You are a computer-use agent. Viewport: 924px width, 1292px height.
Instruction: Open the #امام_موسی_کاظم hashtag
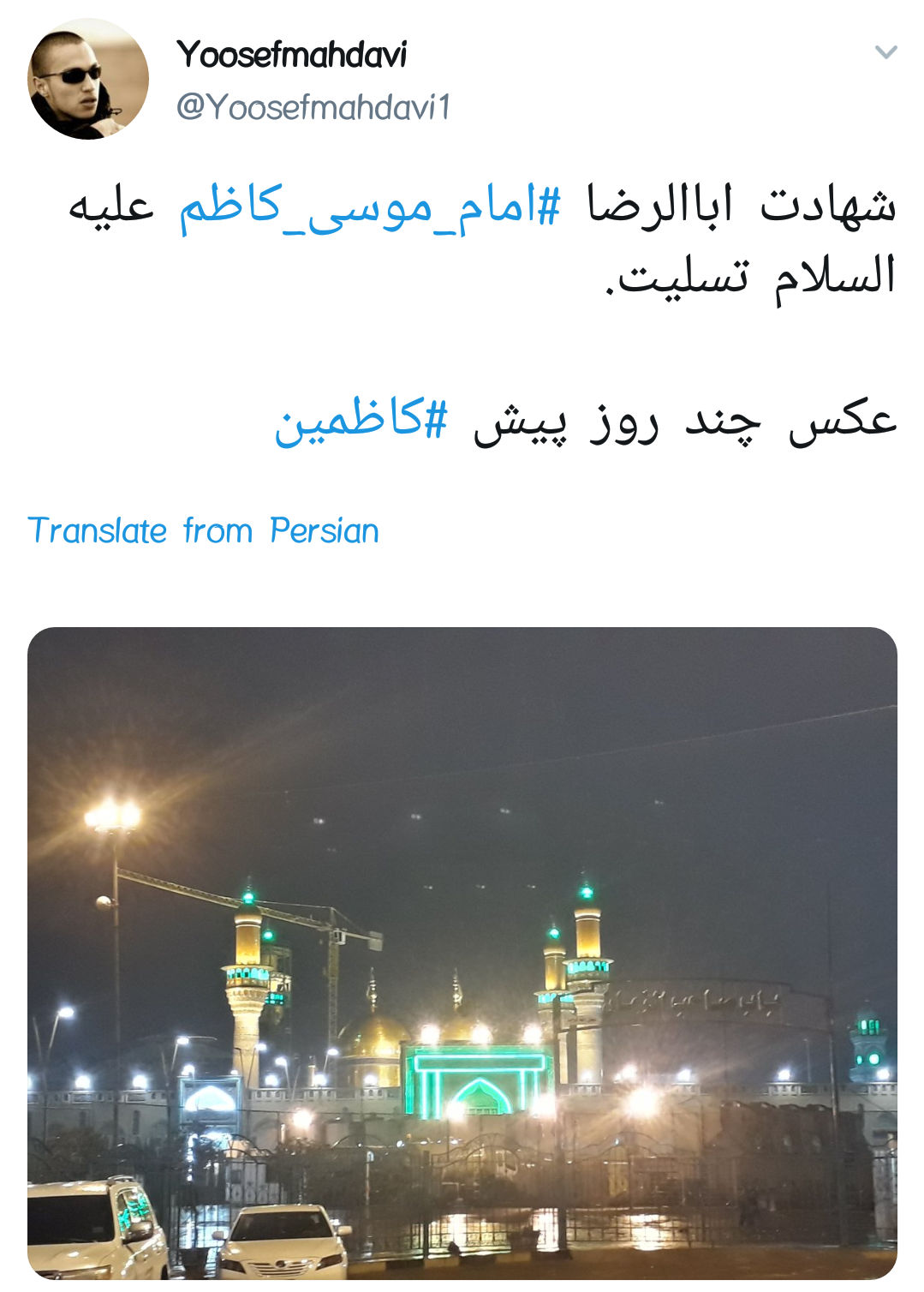369,208
